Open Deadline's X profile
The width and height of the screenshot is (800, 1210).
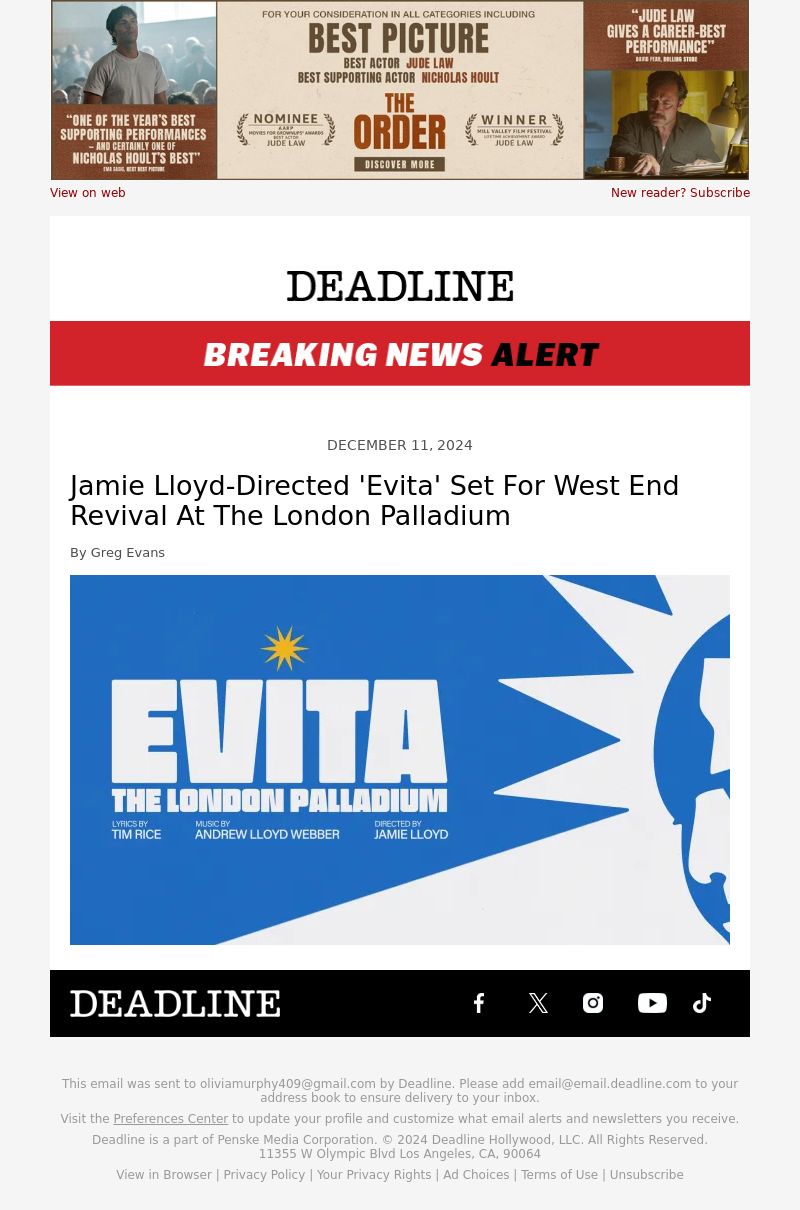tap(538, 1003)
